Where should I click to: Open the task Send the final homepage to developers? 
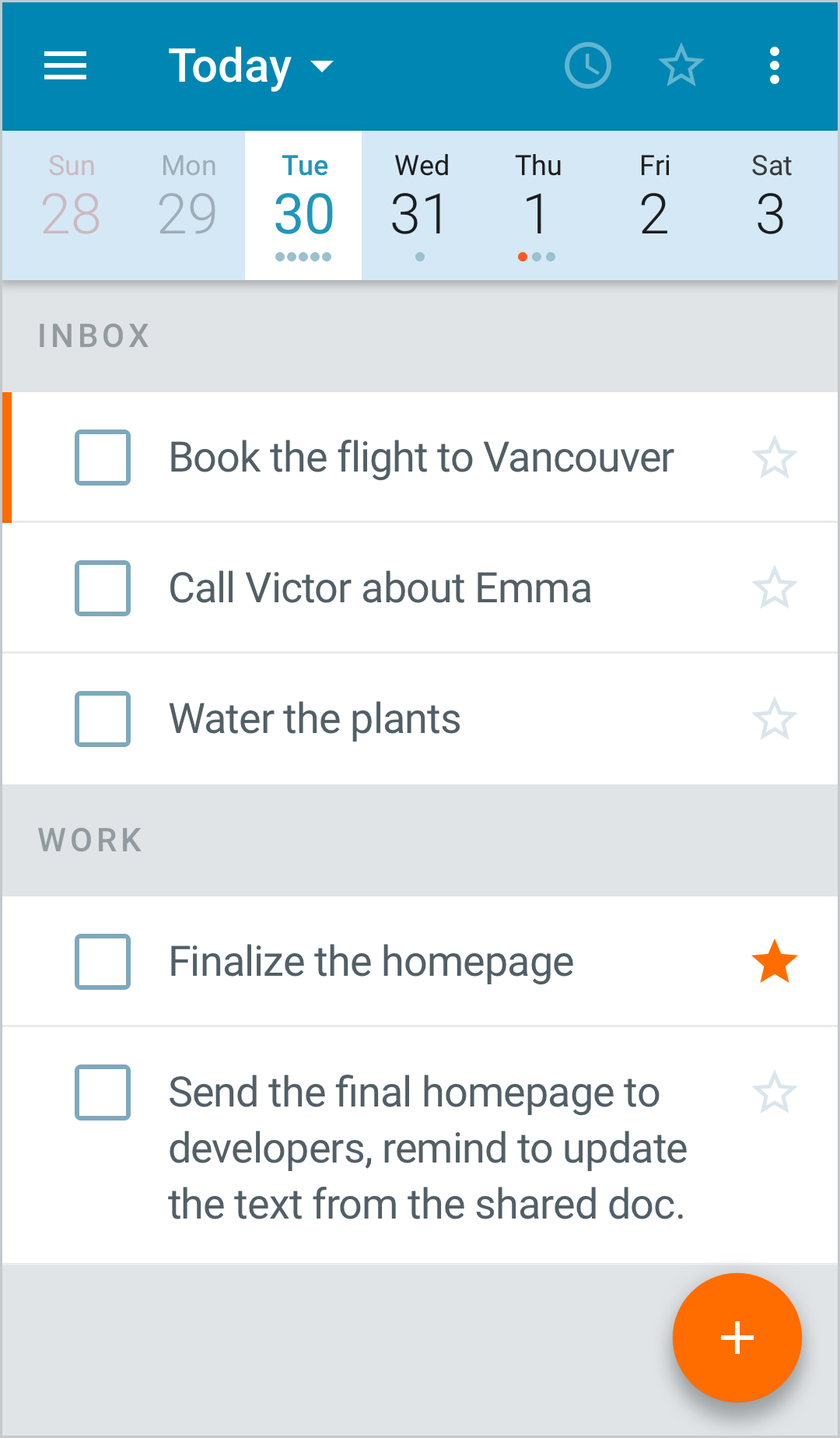tap(428, 1148)
